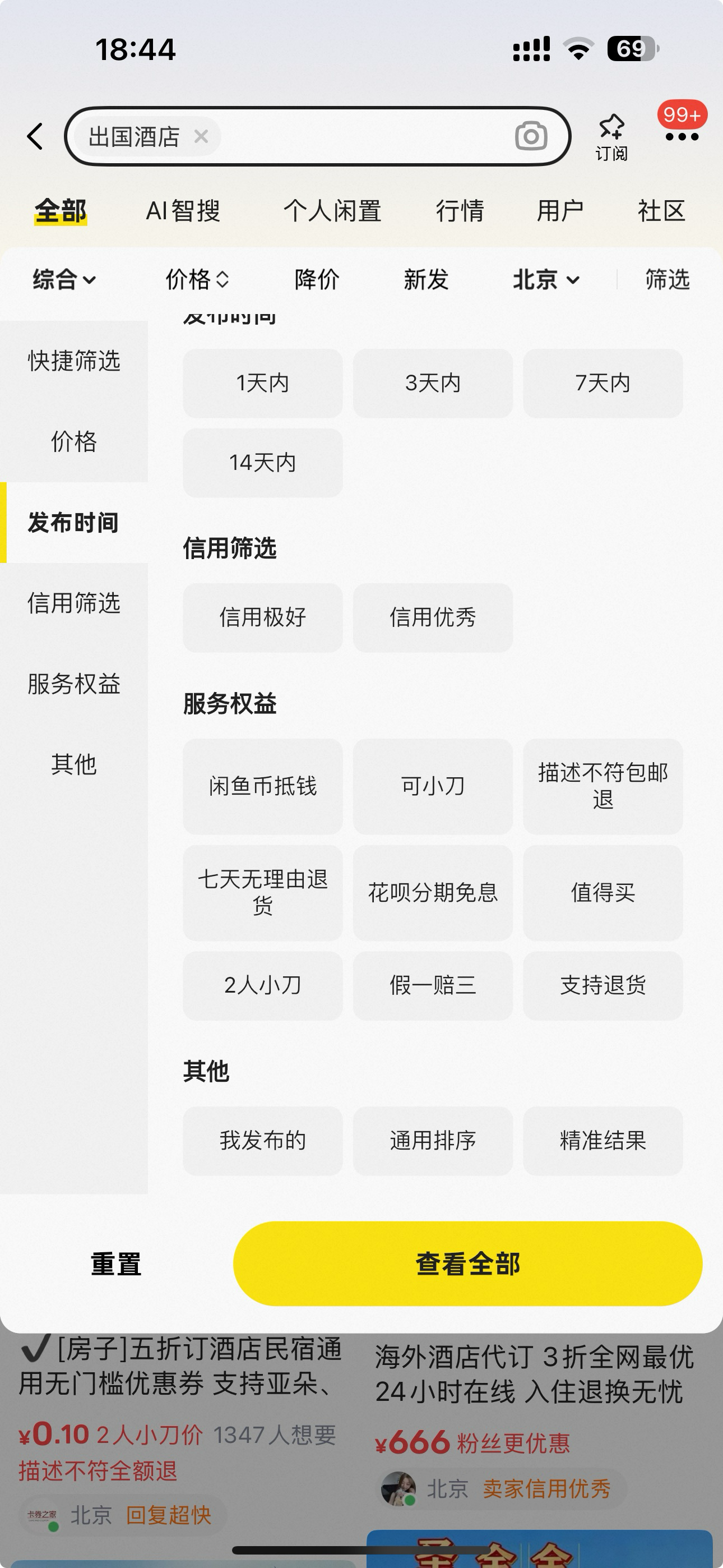Image resolution: width=723 pixels, height=1568 pixels.
Task: Enable the 假一赔三 filter
Action: [433, 985]
